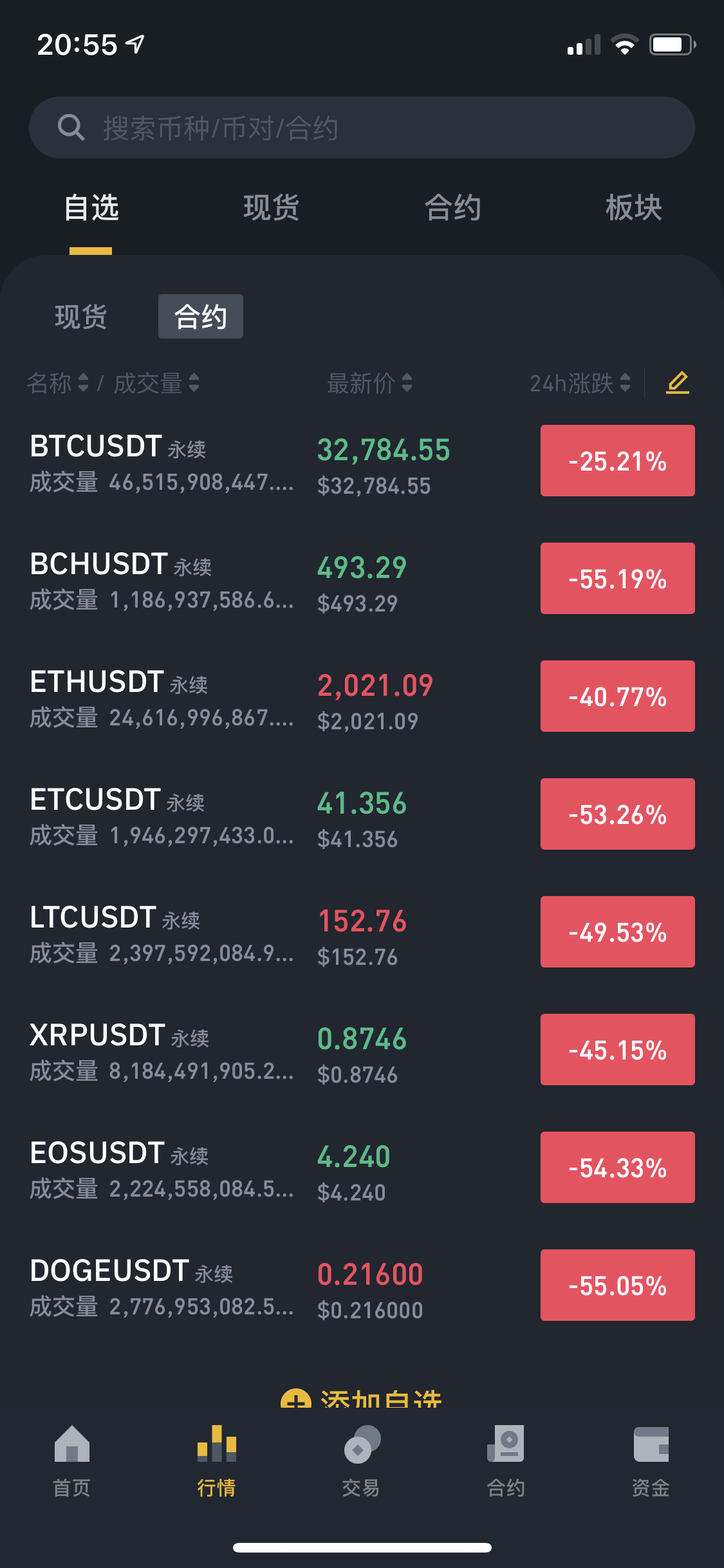Open the BCHUSDT perpetual contract

161,579
